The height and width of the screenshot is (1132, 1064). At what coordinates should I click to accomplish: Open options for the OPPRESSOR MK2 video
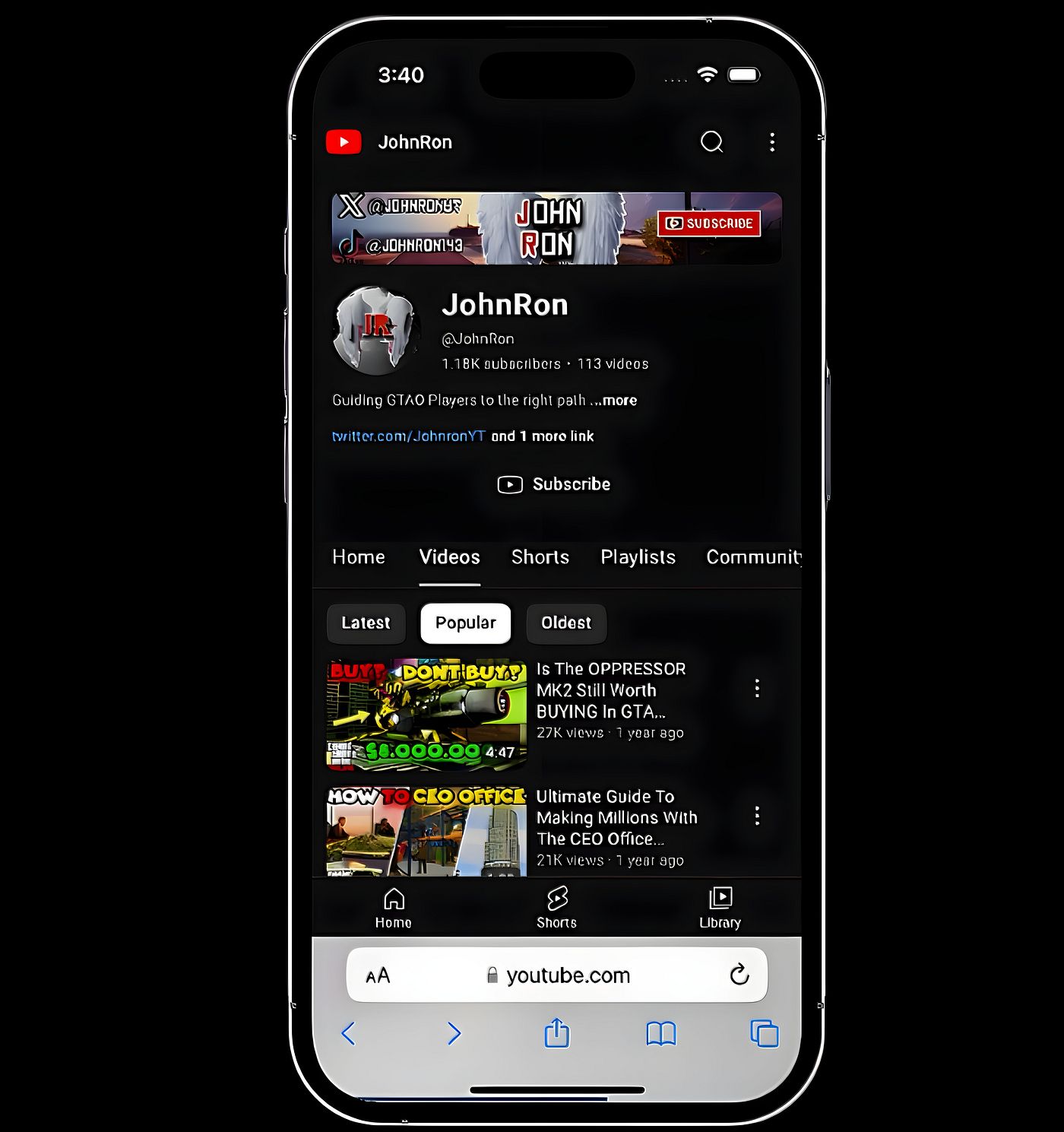pos(757,688)
